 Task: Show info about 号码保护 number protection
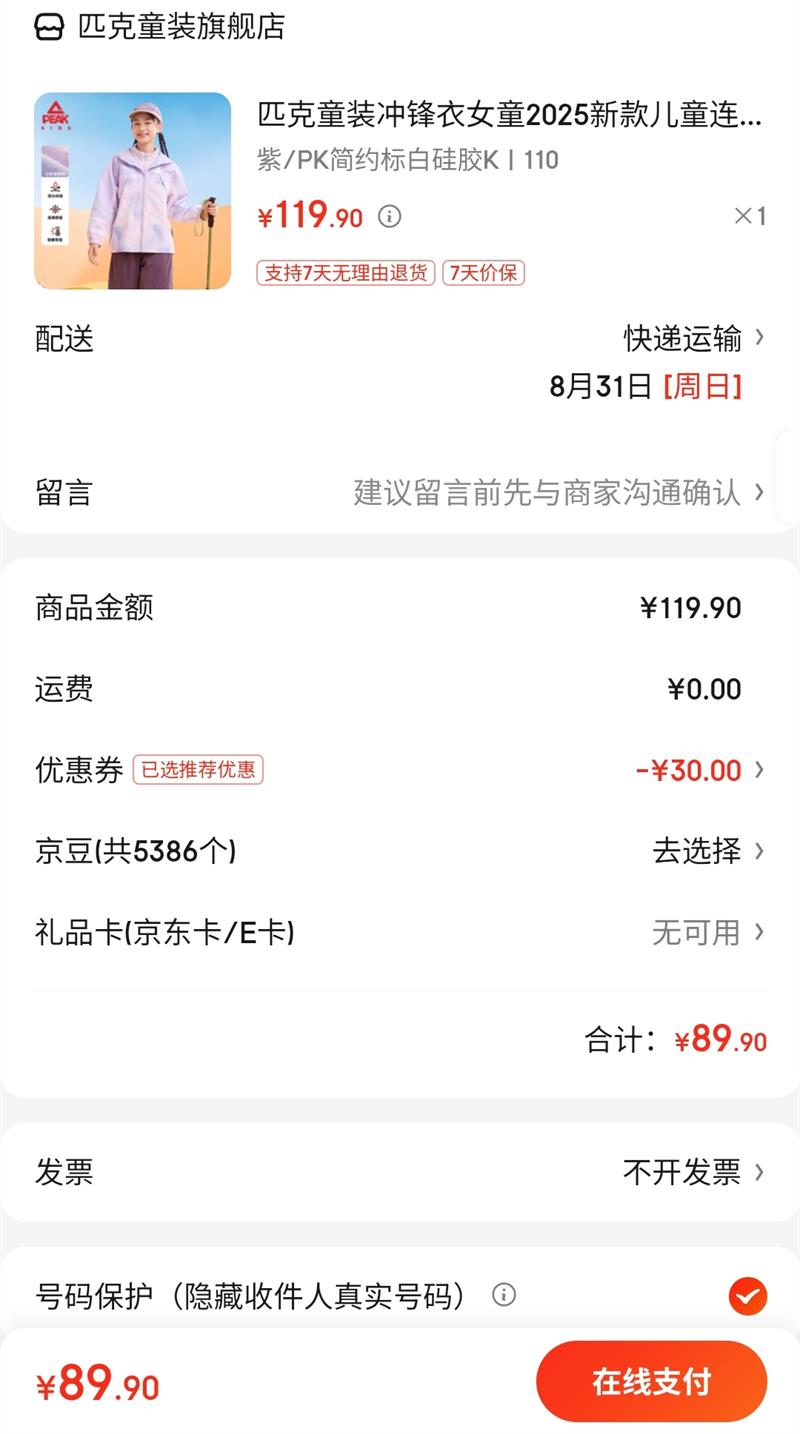[504, 1296]
